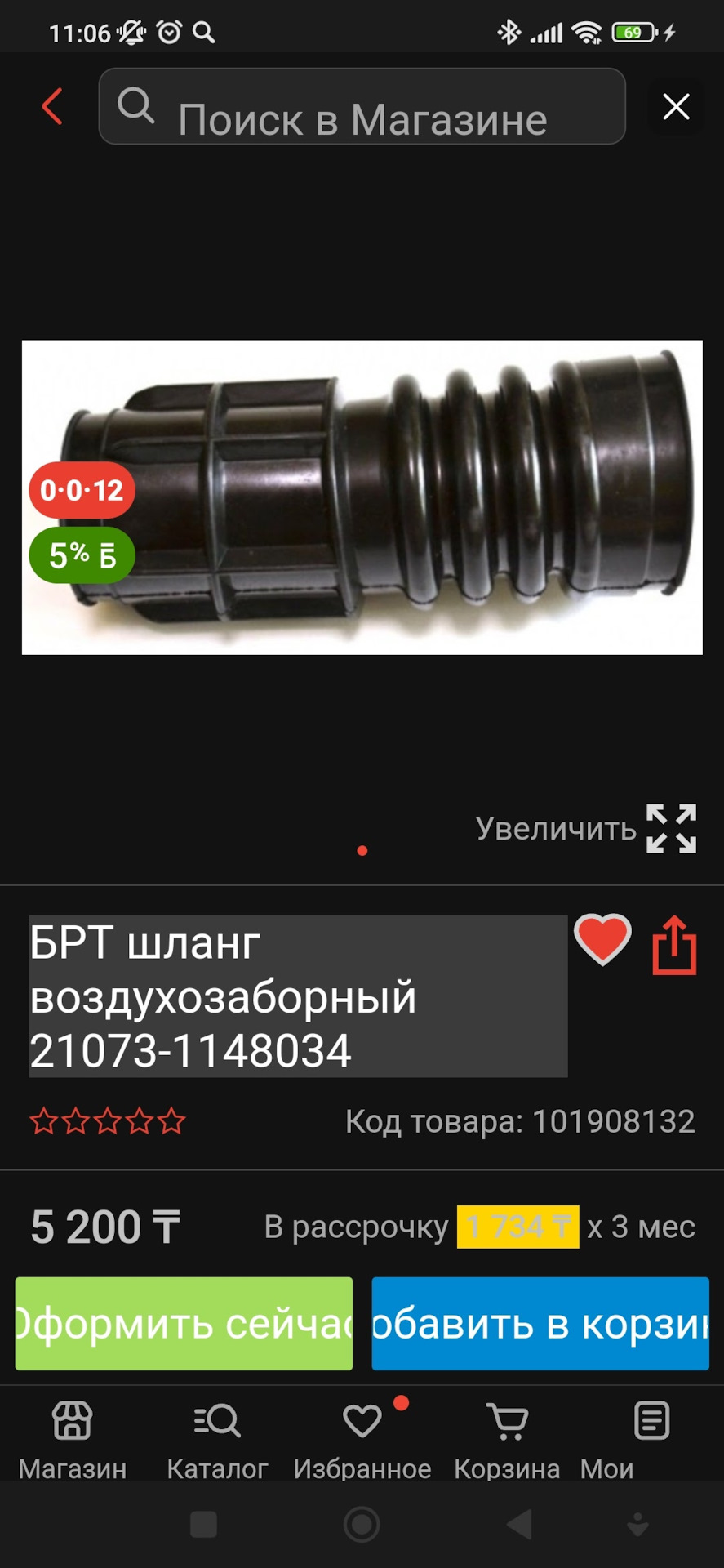724x1568 pixels.
Task: Tap Увеличить to enlarge the image
Action: coord(586,829)
